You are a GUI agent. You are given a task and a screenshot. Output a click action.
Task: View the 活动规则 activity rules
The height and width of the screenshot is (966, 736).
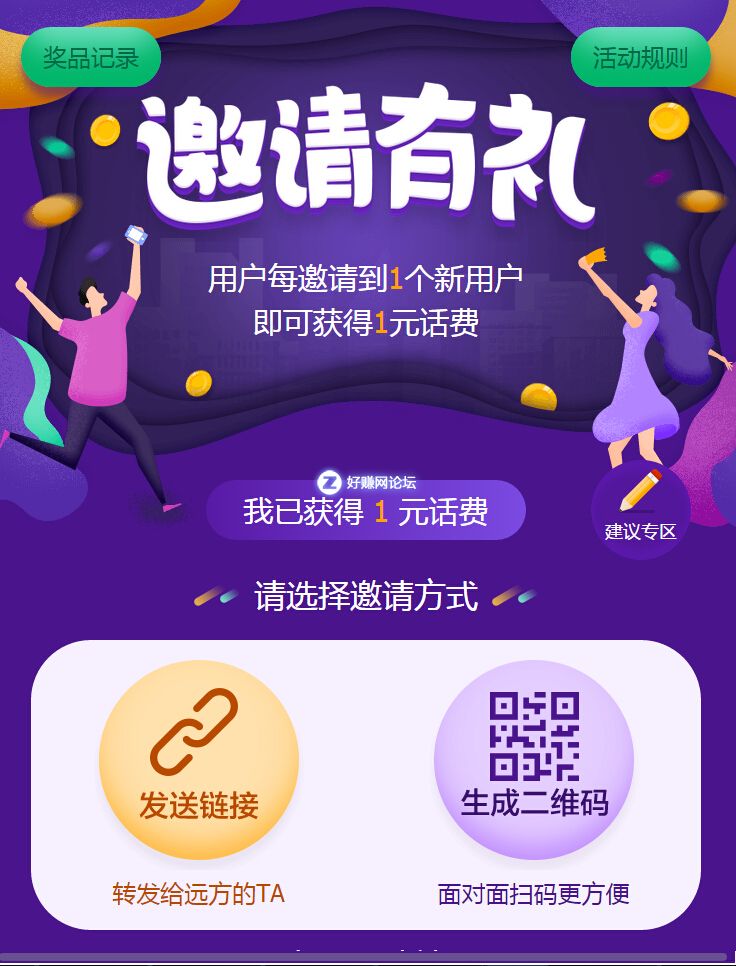(x=640, y=57)
